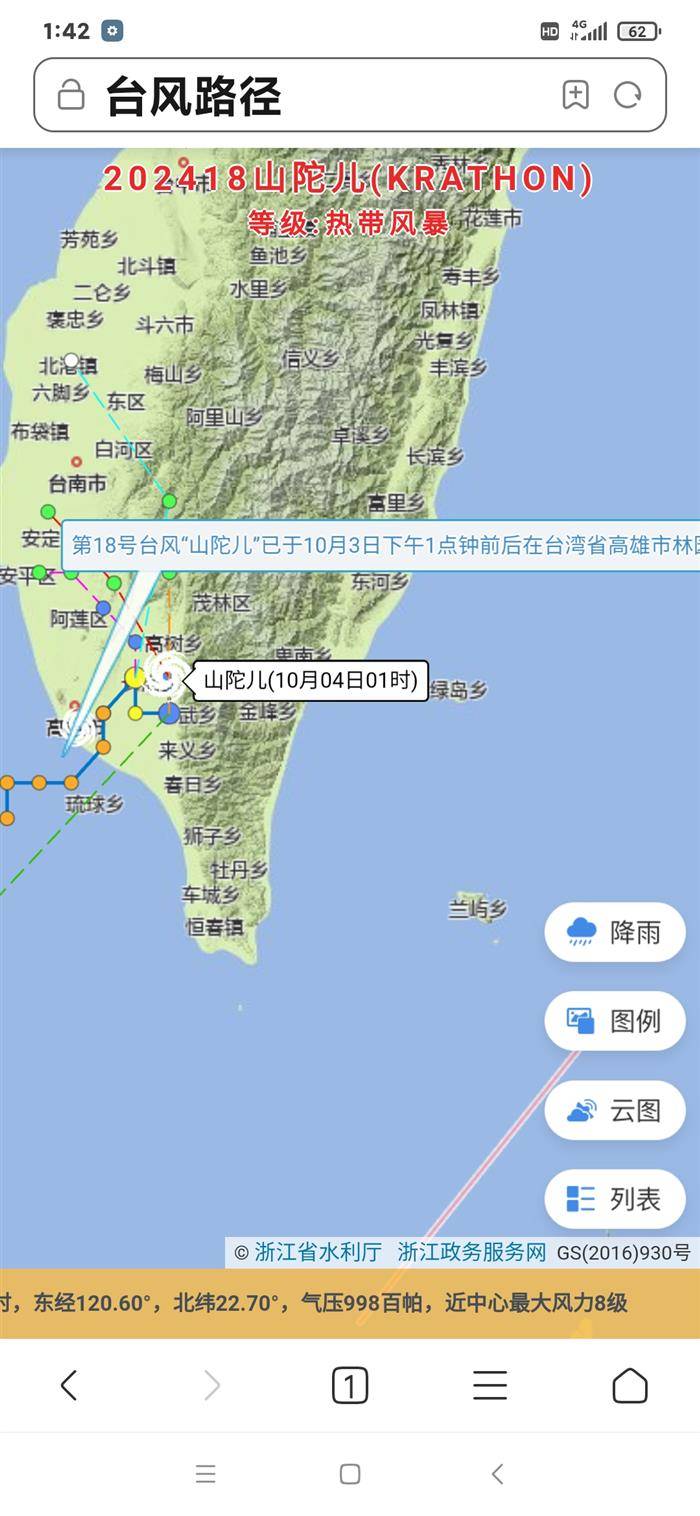The height and width of the screenshot is (1516, 700).
Task: Open the 浙江政务服务网 link
Action: coord(472,1252)
